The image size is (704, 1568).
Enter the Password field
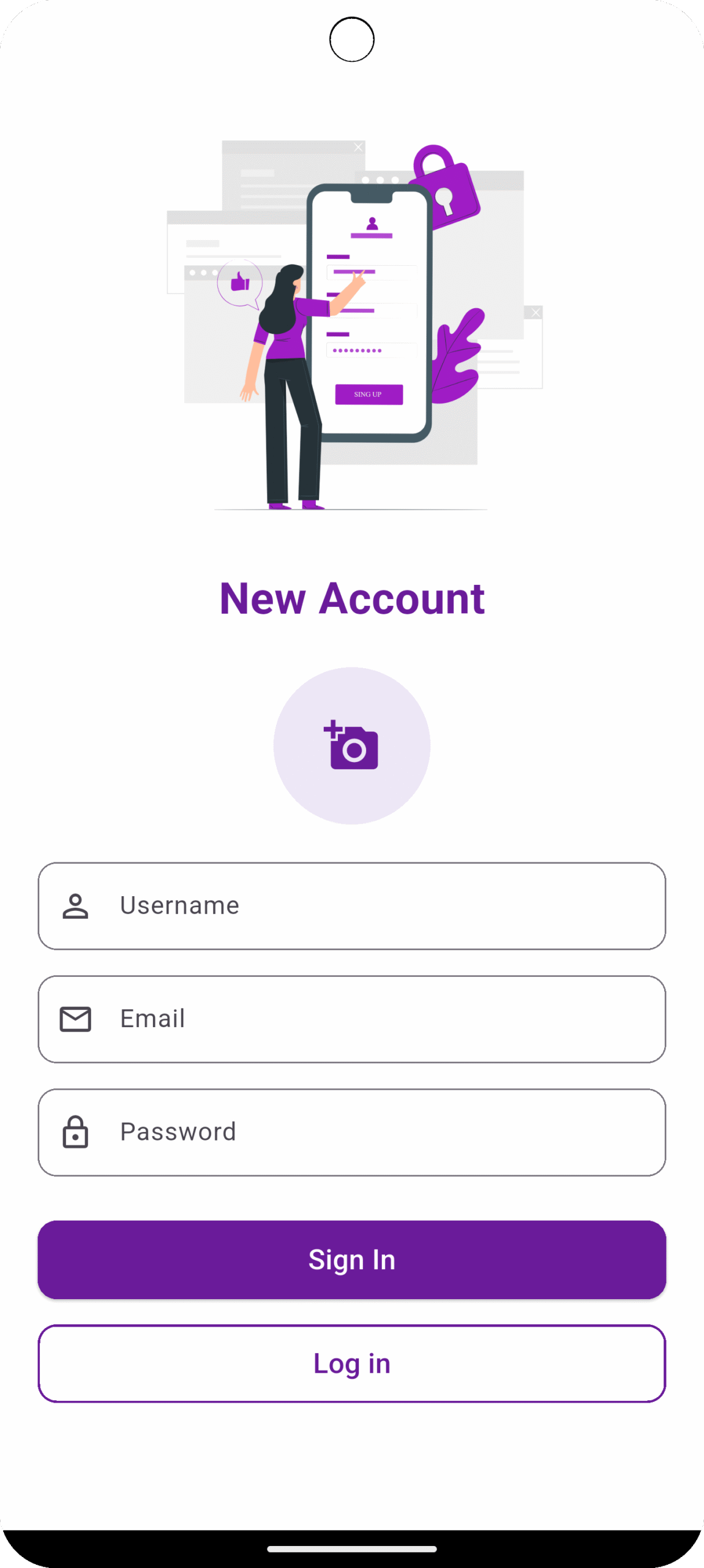coord(351,1132)
